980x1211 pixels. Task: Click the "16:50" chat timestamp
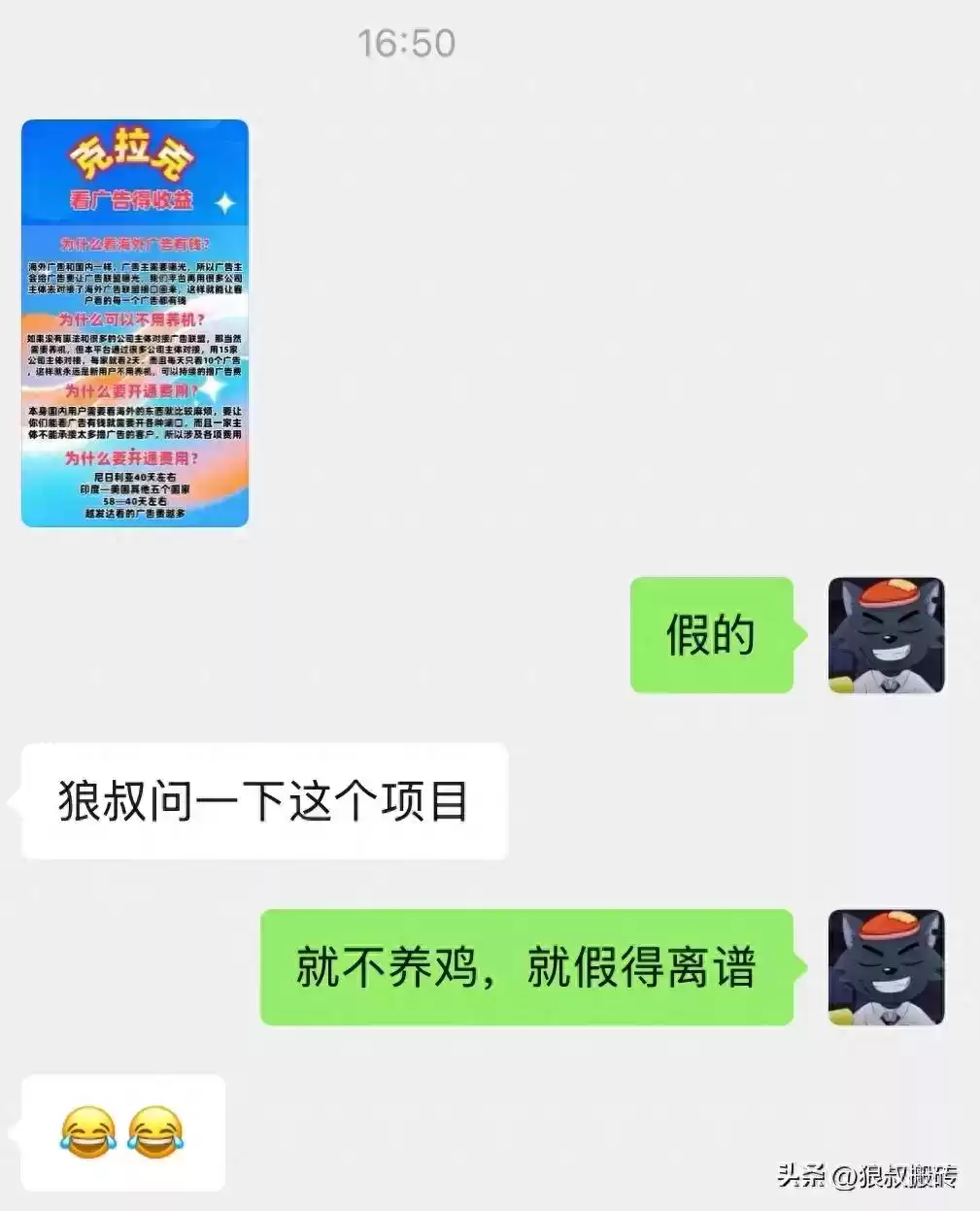[x=407, y=43]
